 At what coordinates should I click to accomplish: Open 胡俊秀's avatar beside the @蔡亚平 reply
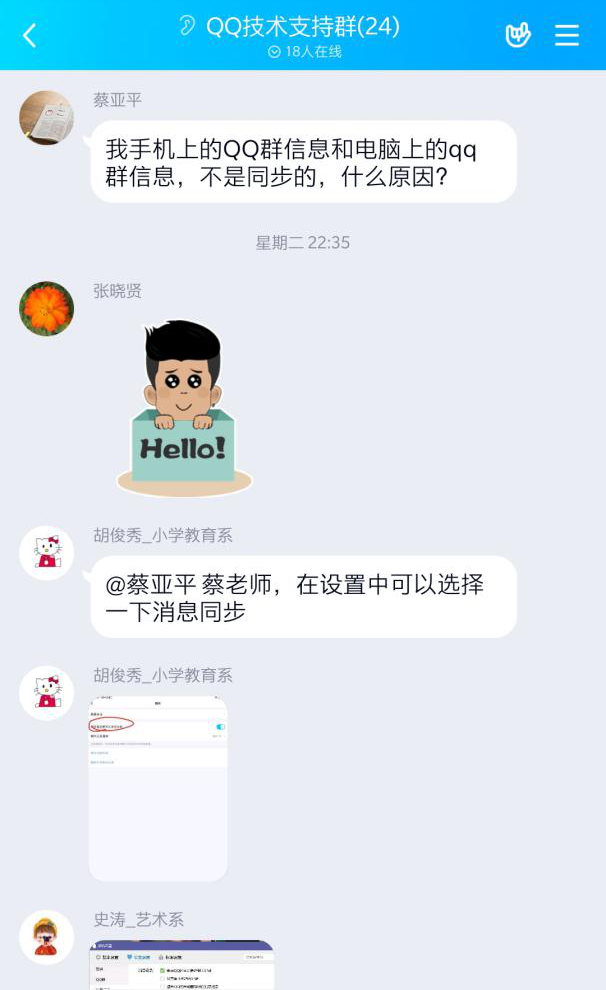click(46, 553)
